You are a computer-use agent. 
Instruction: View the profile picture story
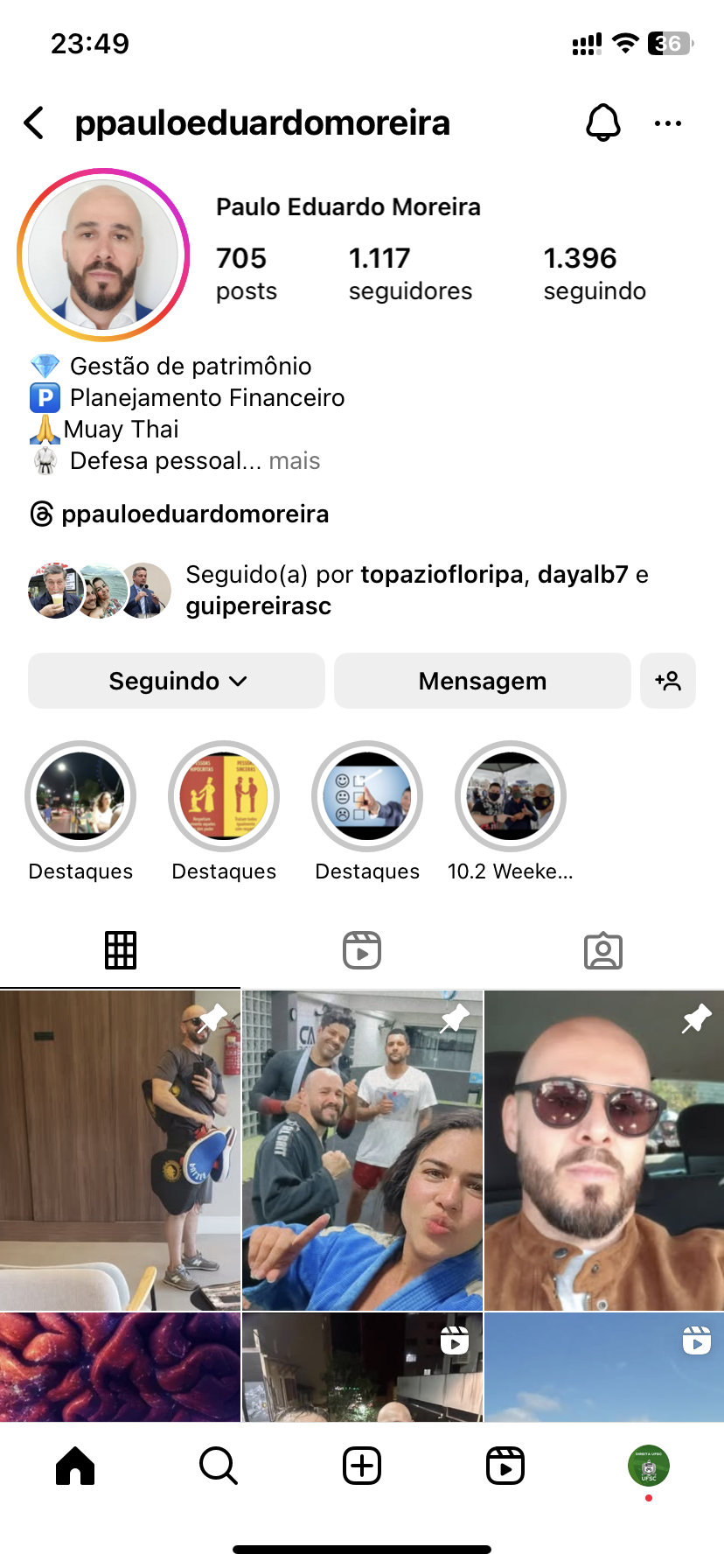[x=103, y=255]
